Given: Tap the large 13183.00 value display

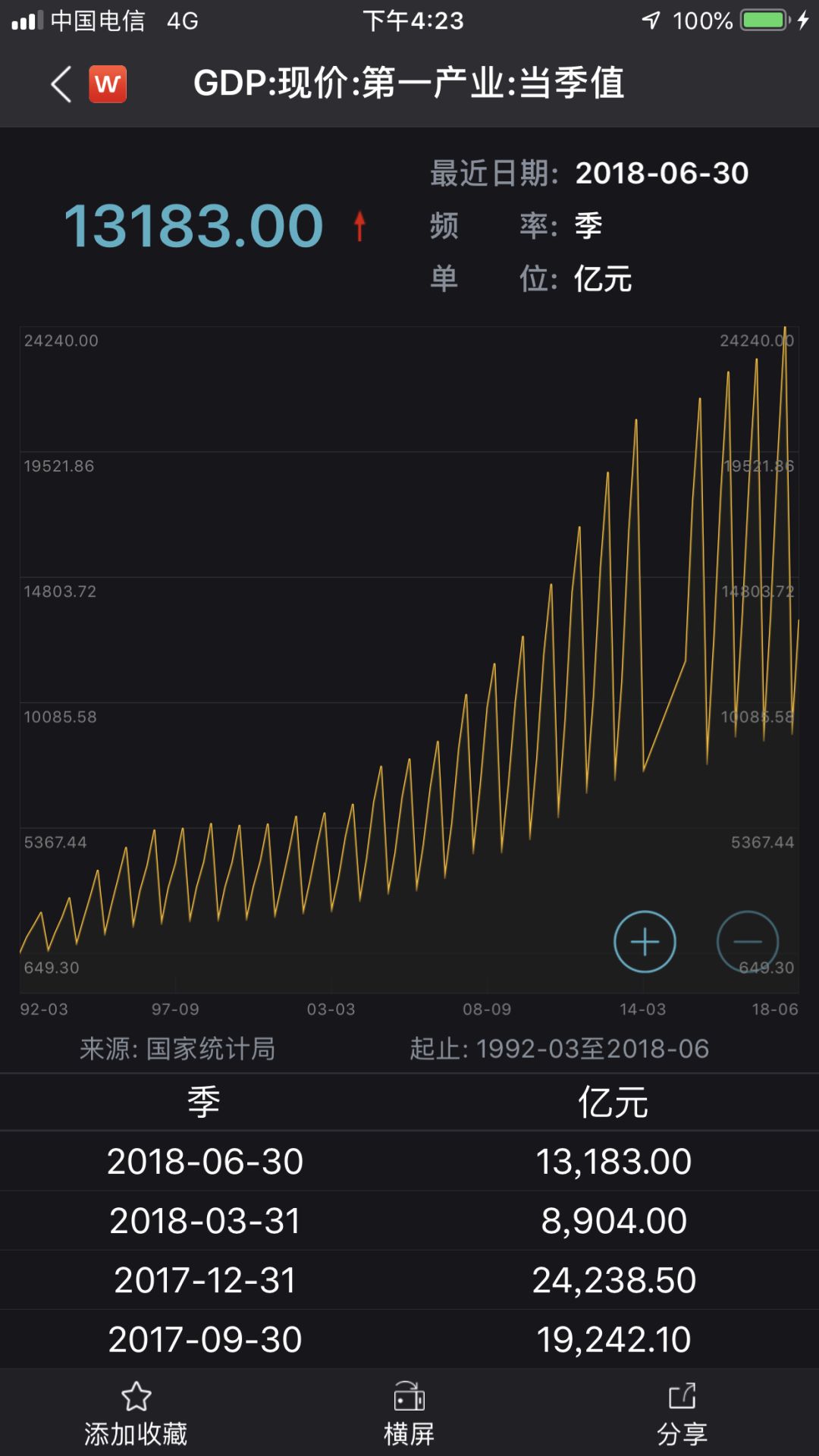Looking at the screenshot, I should point(193,224).
